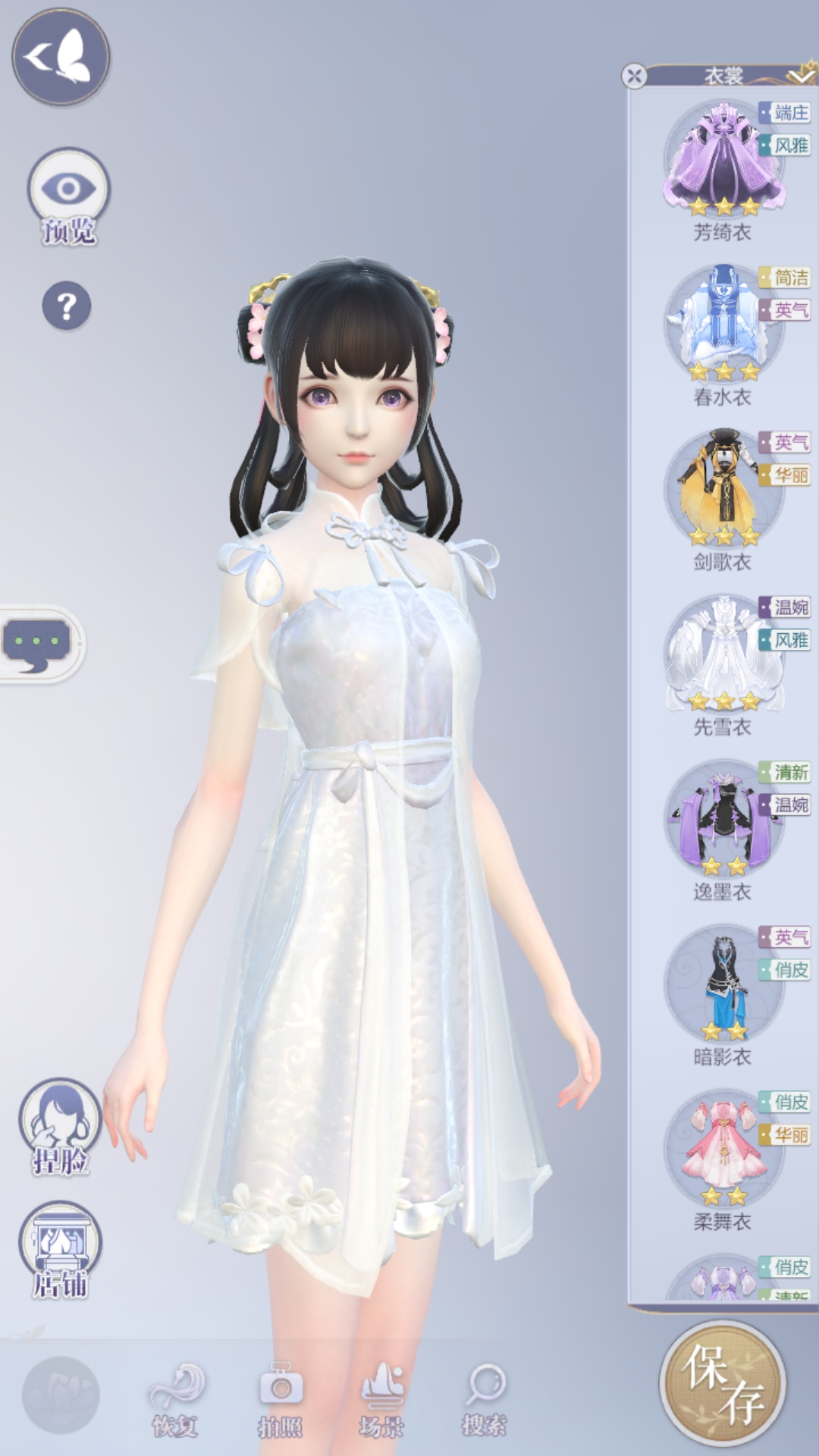Open the chat bubble panel

38,644
